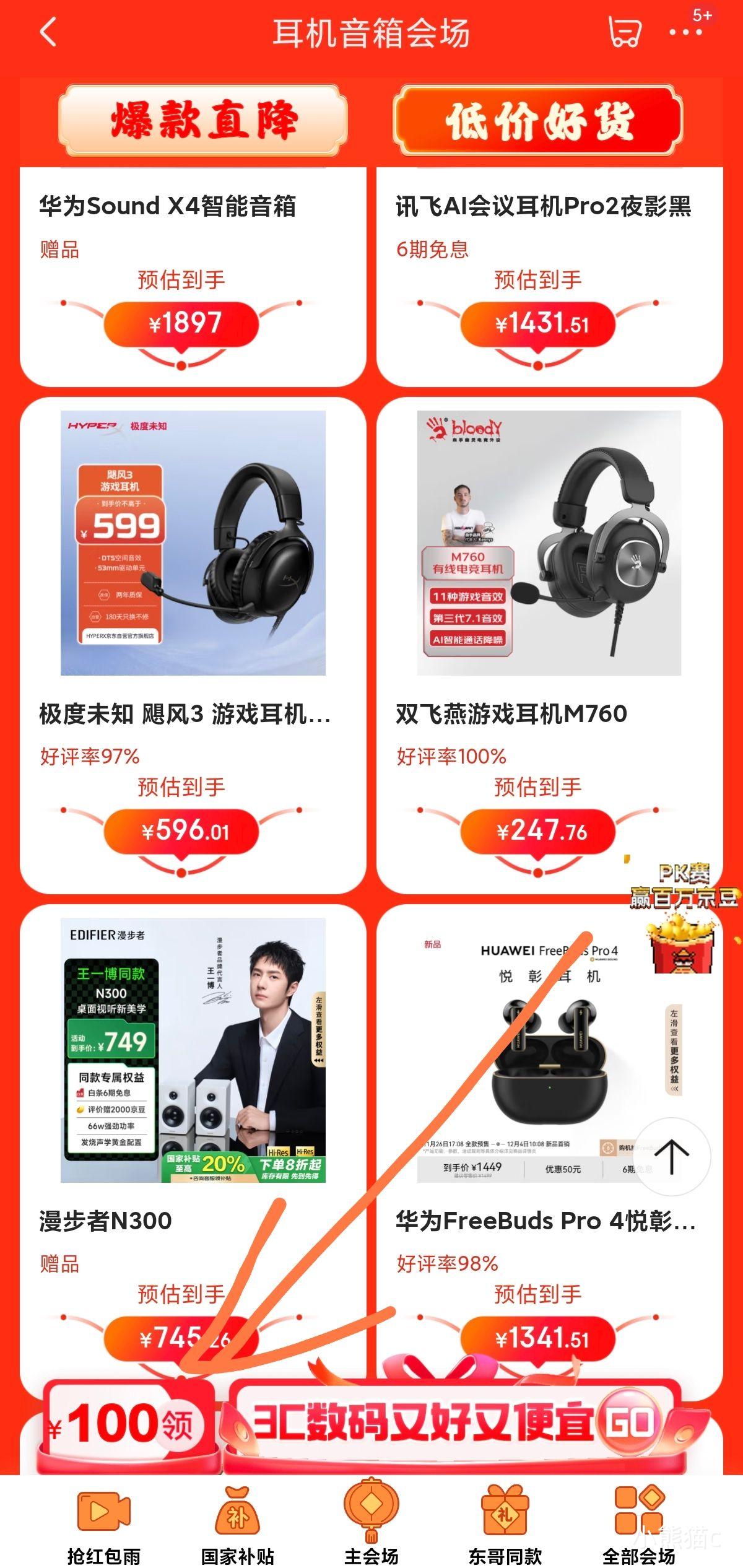This screenshot has width=743, height=1568.
Task: Tap the back-to-top arrow button
Action: tap(672, 1156)
